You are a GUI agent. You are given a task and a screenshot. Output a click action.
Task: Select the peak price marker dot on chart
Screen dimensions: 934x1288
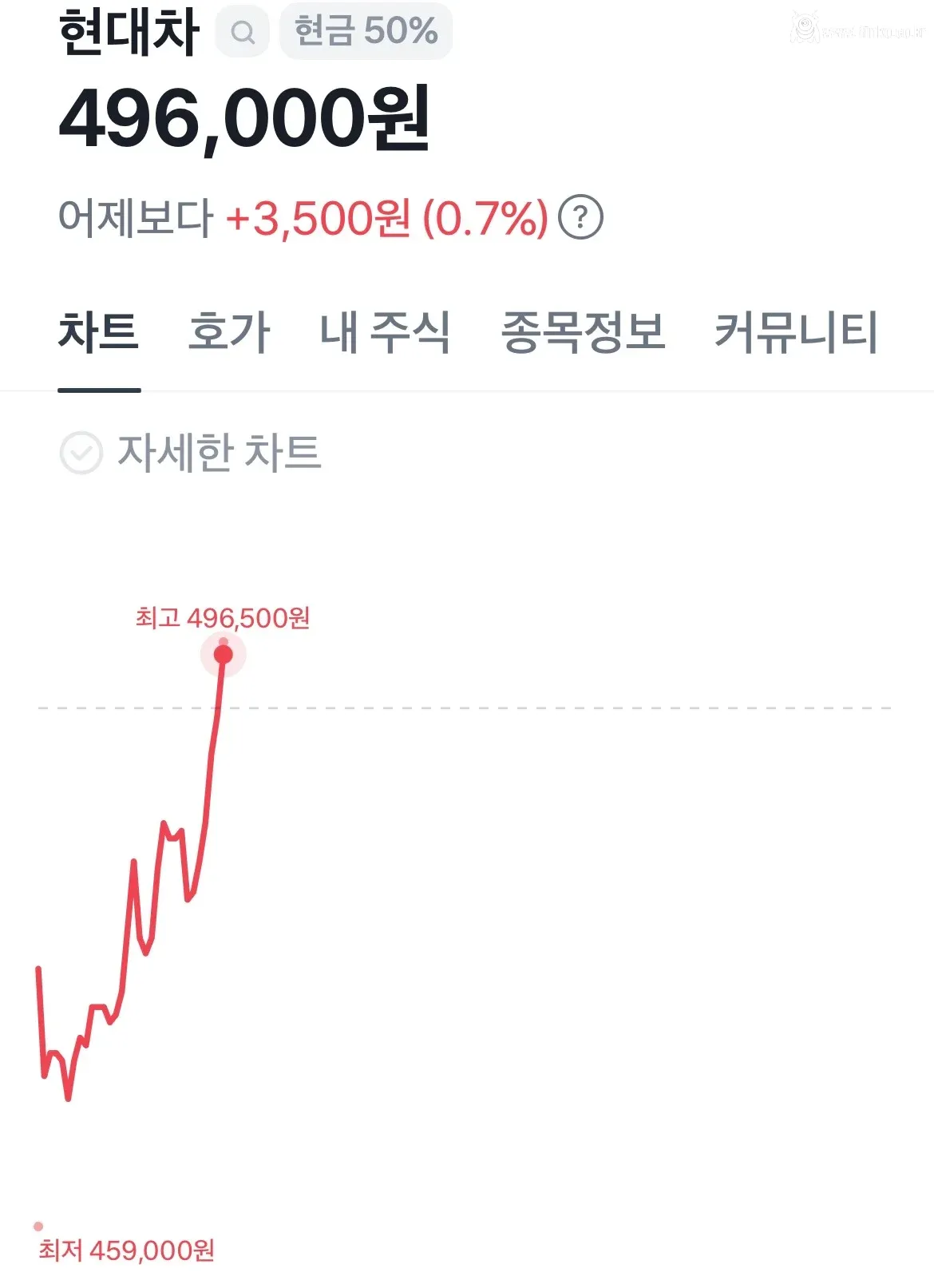pos(224,655)
